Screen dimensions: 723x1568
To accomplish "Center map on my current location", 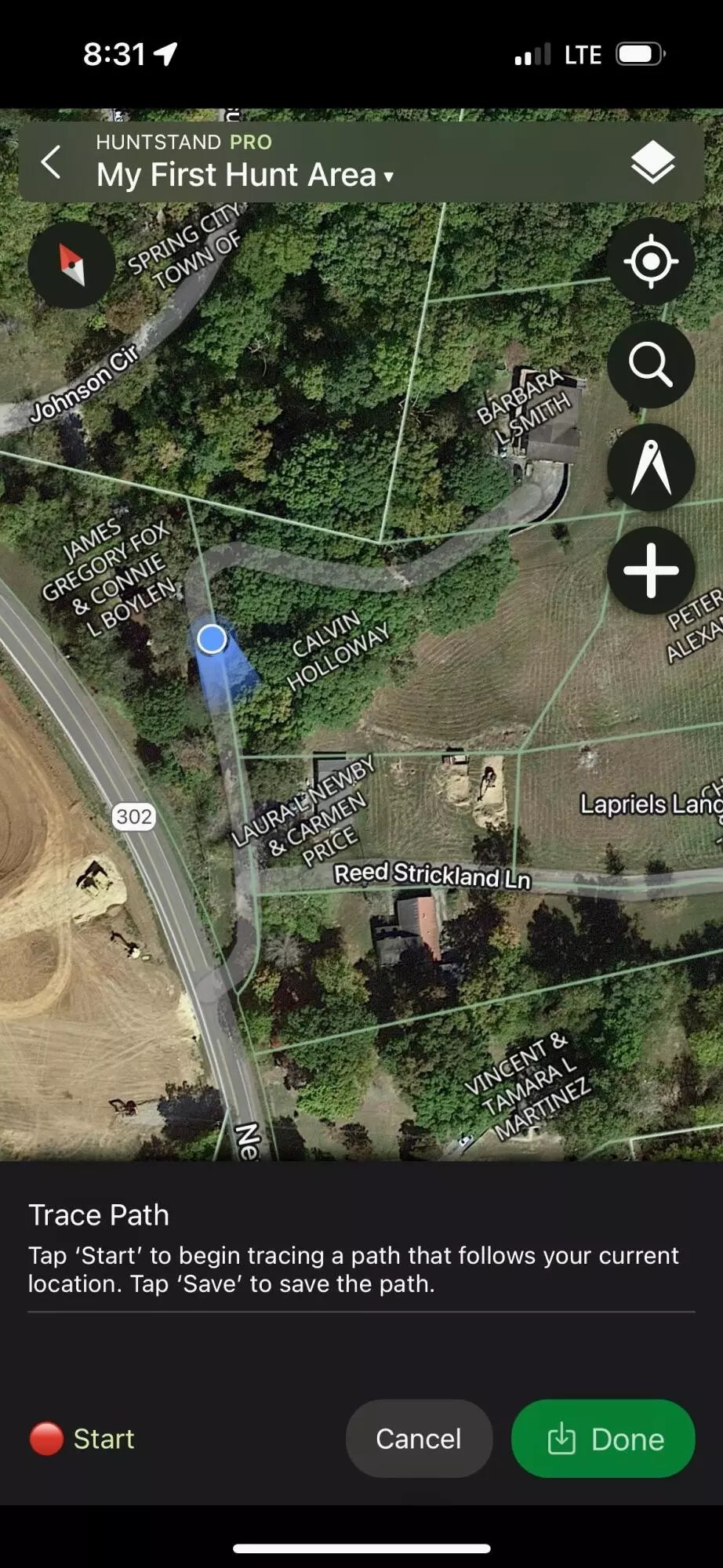I will [x=651, y=261].
